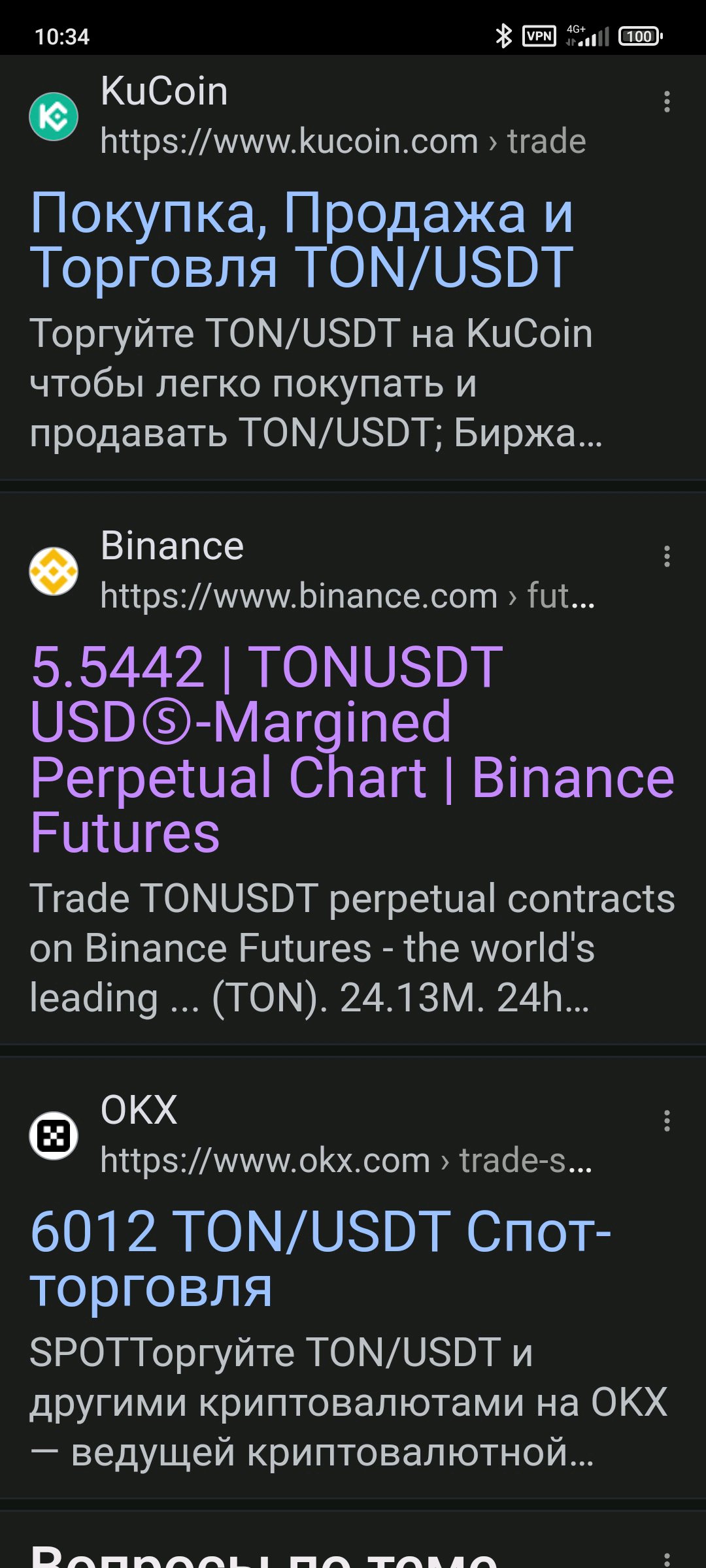Viewport: 706px width, 1568px height.
Task: Show more options for the Binance result
Action: [667, 557]
